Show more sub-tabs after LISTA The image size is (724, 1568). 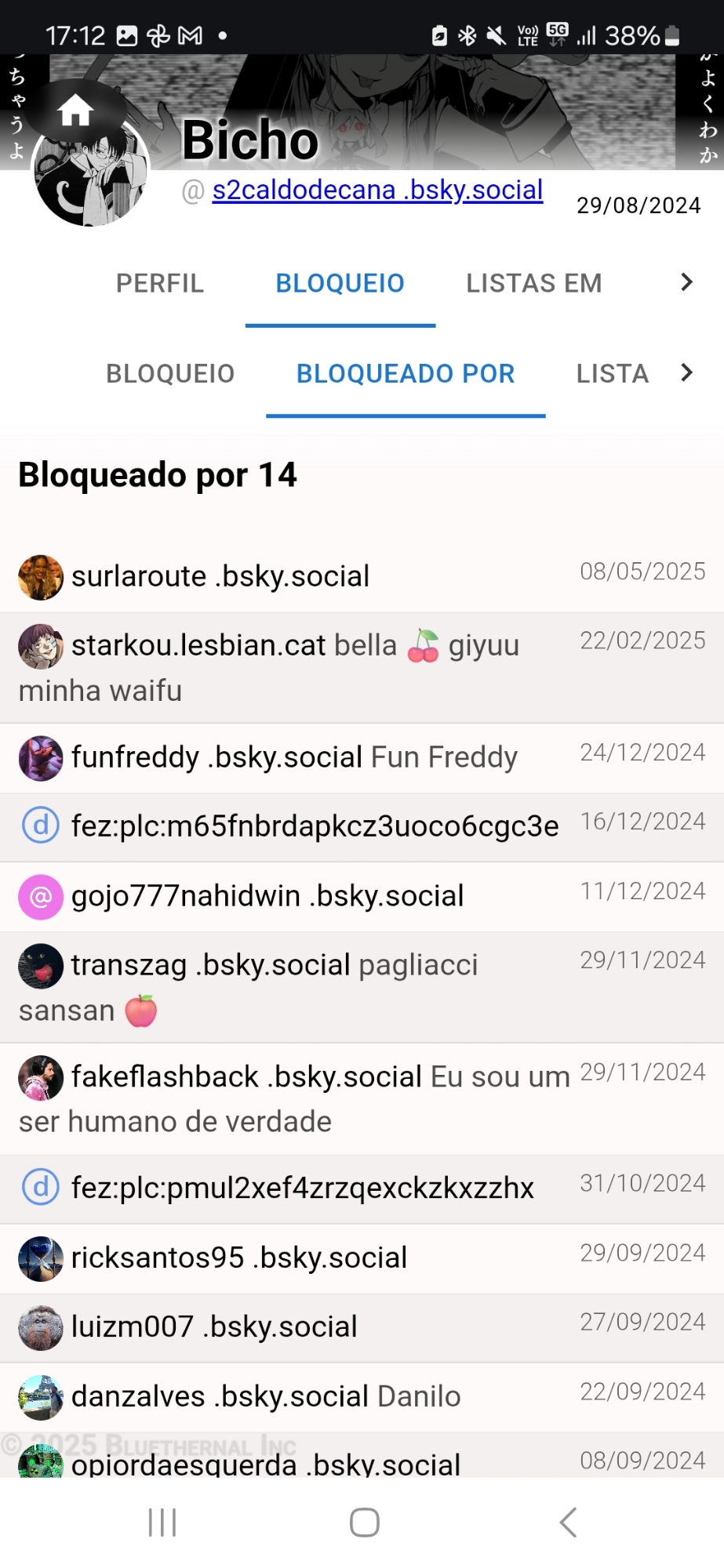(686, 372)
